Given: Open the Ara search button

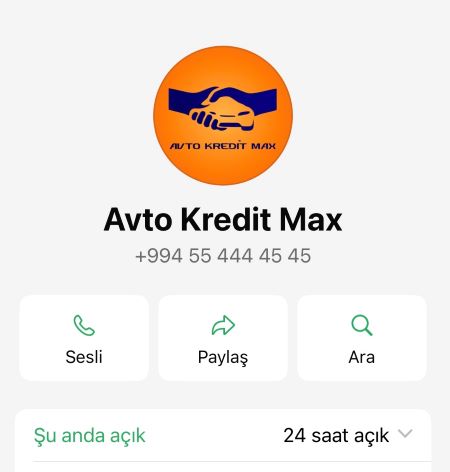Looking at the screenshot, I should tap(362, 338).
